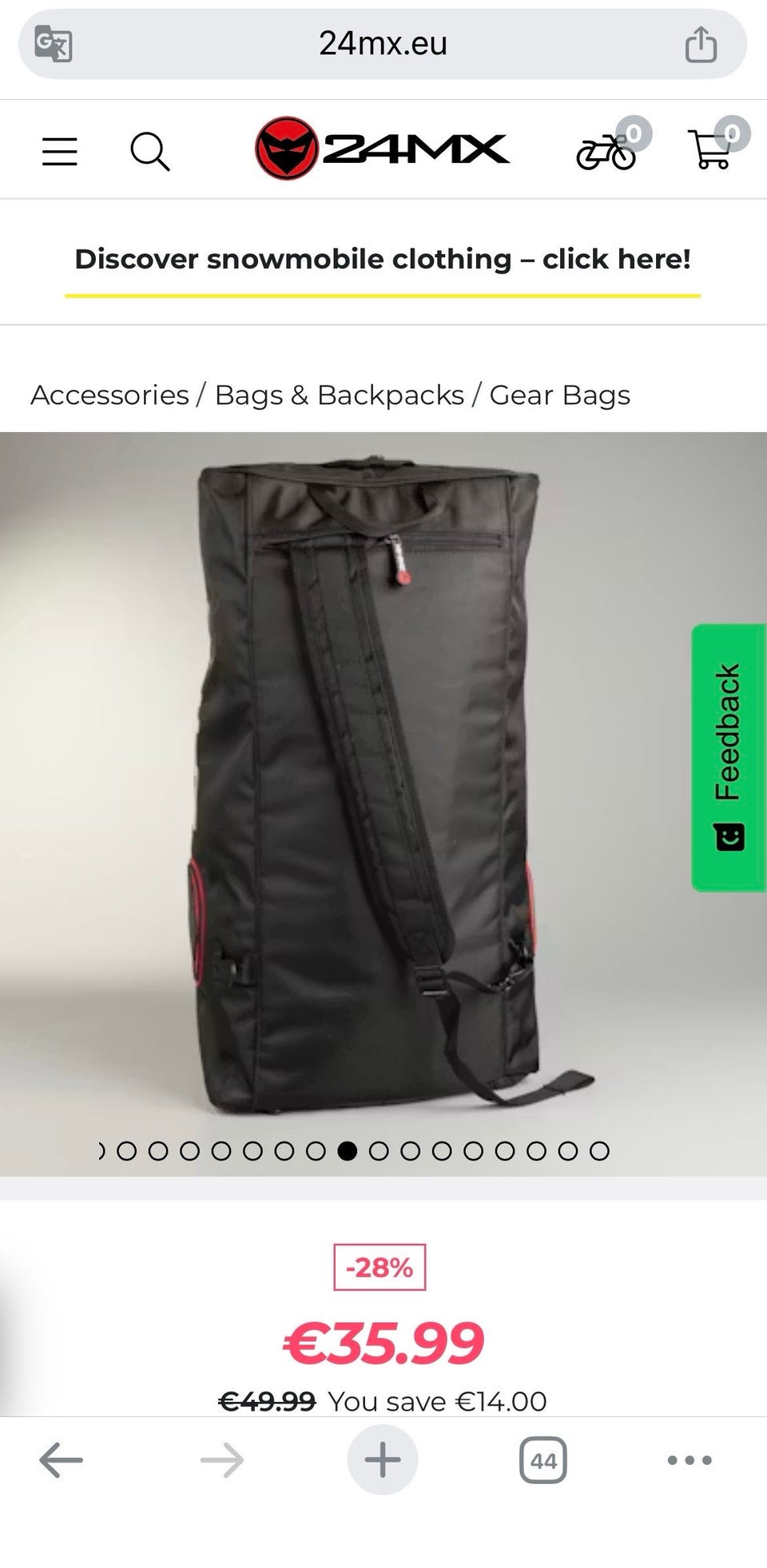The height and width of the screenshot is (1568, 767).
Task: Go back to the previous page
Action: tap(62, 1460)
